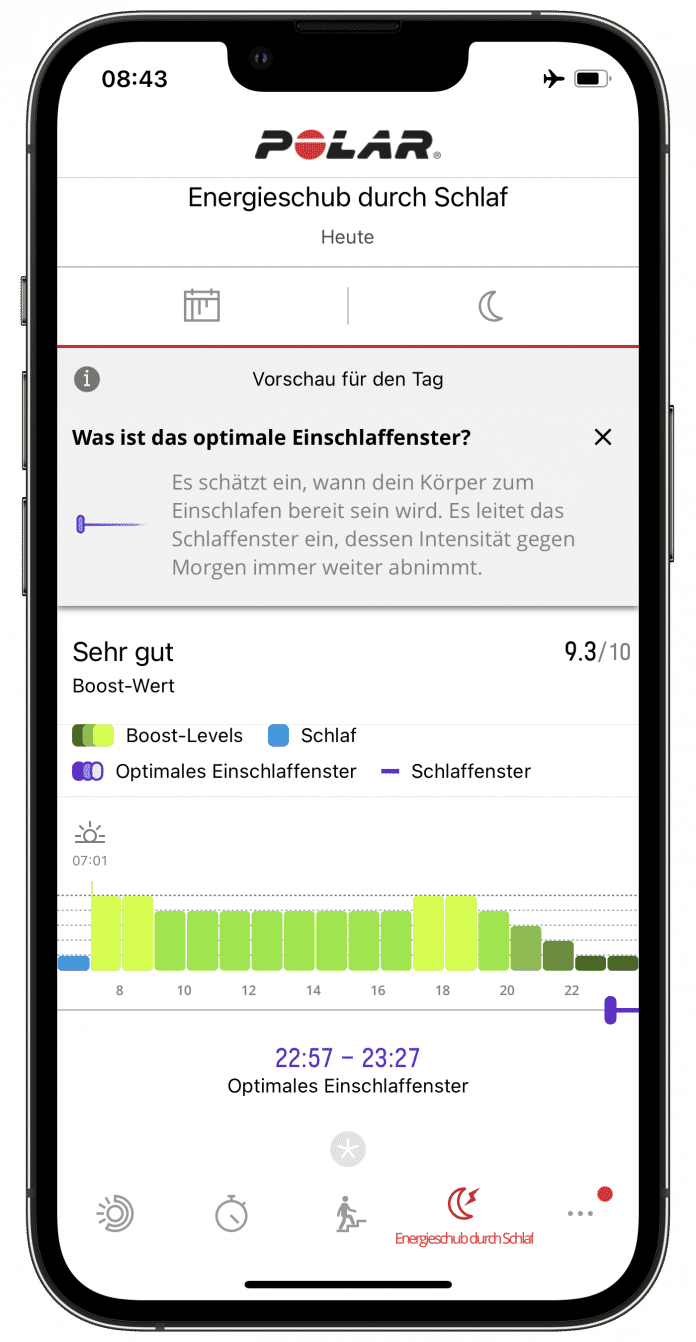Switch to the moon sleep tab
Screen dimensions: 696x1342
(491, 305)
